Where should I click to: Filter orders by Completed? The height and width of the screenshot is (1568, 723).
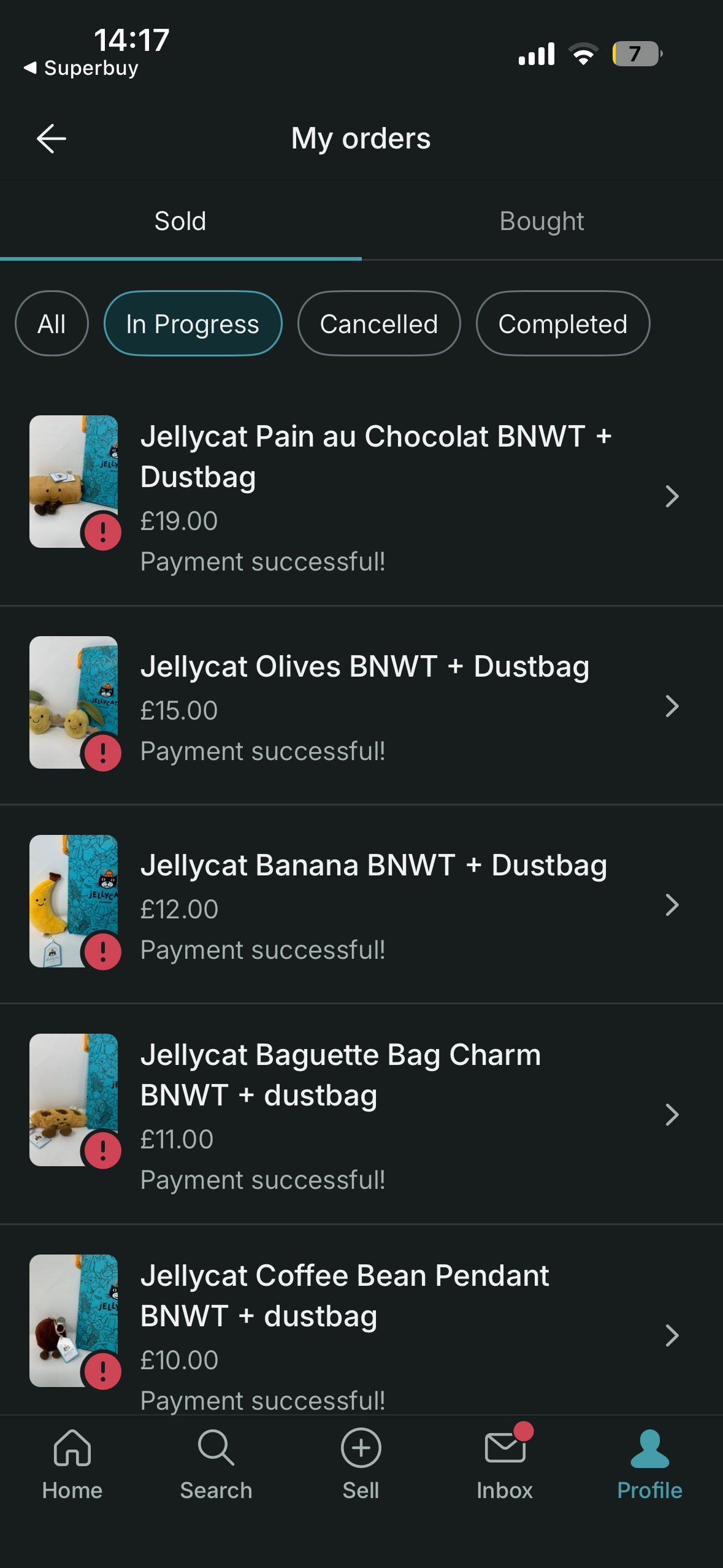click(562, 324)
